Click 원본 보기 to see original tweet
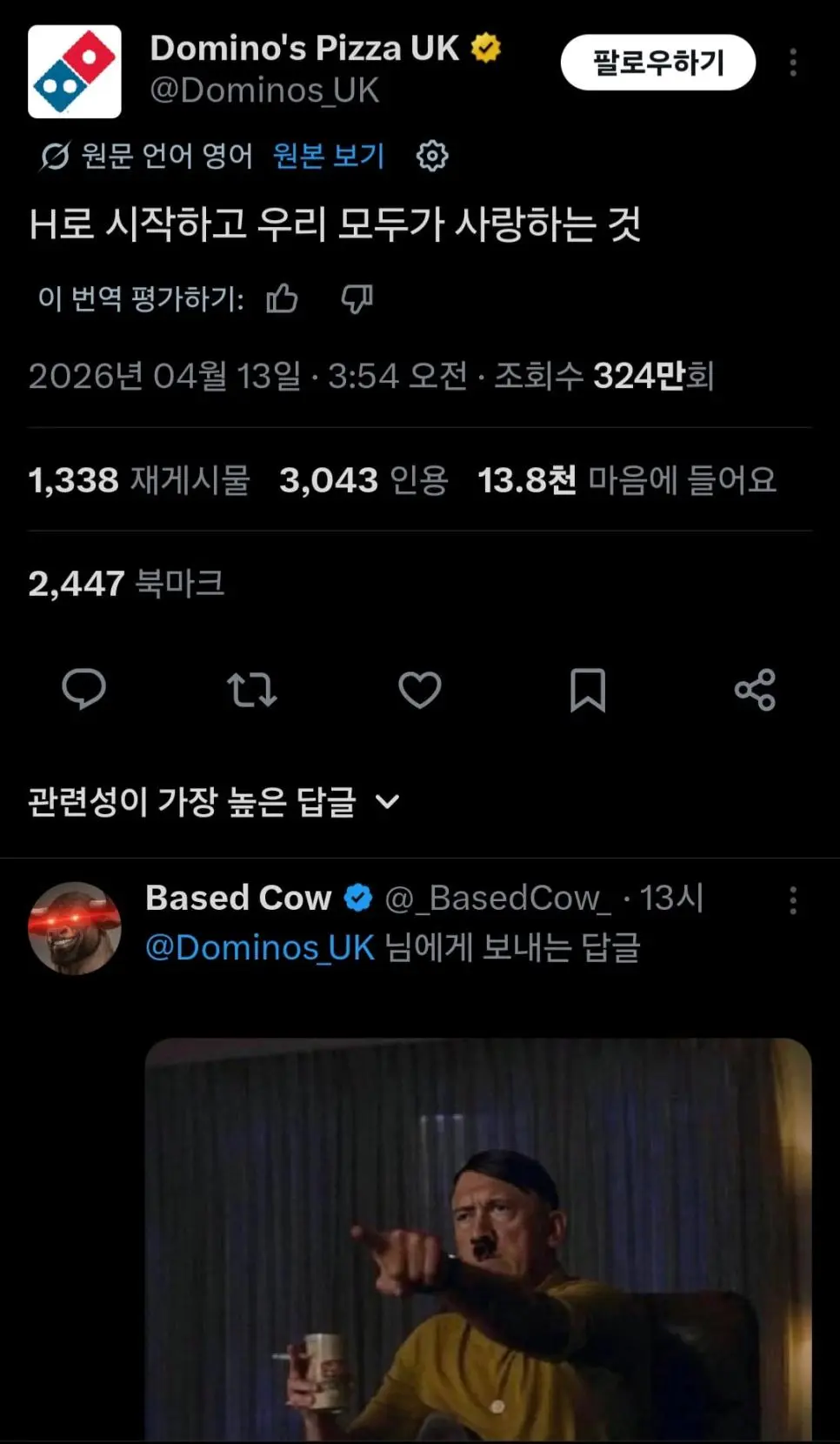This screenshot has width=840, height=1444. tap(327, 155)
